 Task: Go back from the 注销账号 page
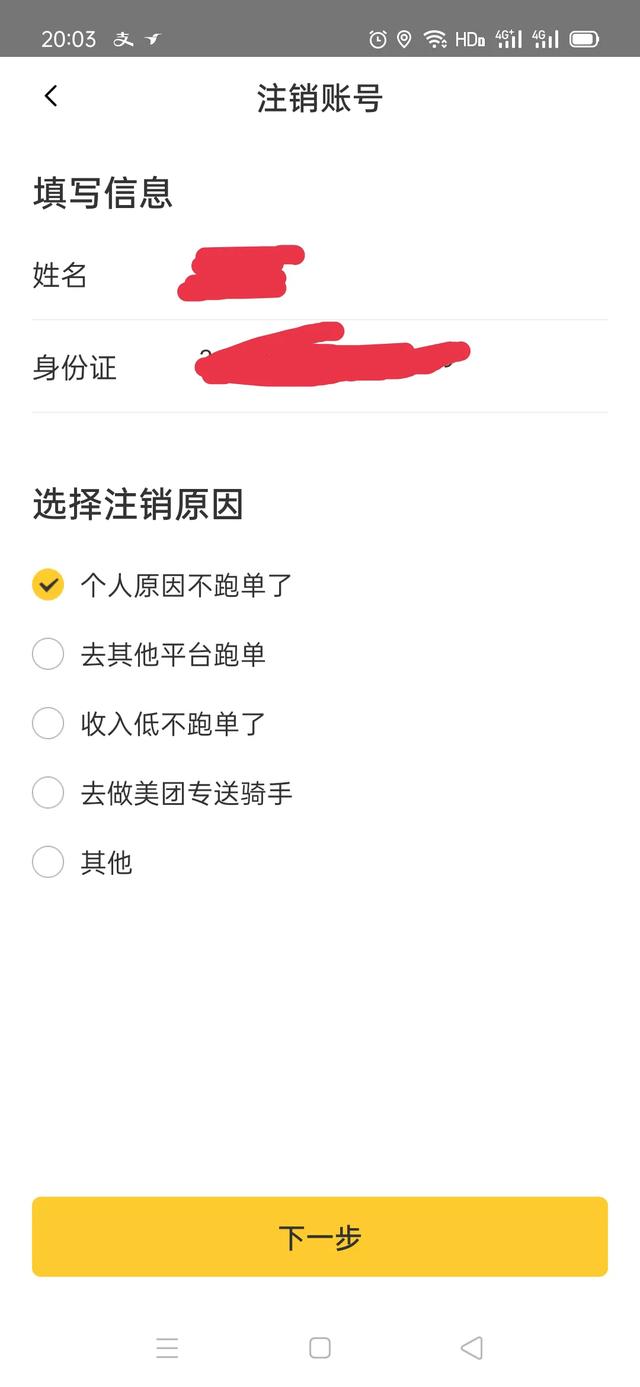click(51, 96)
